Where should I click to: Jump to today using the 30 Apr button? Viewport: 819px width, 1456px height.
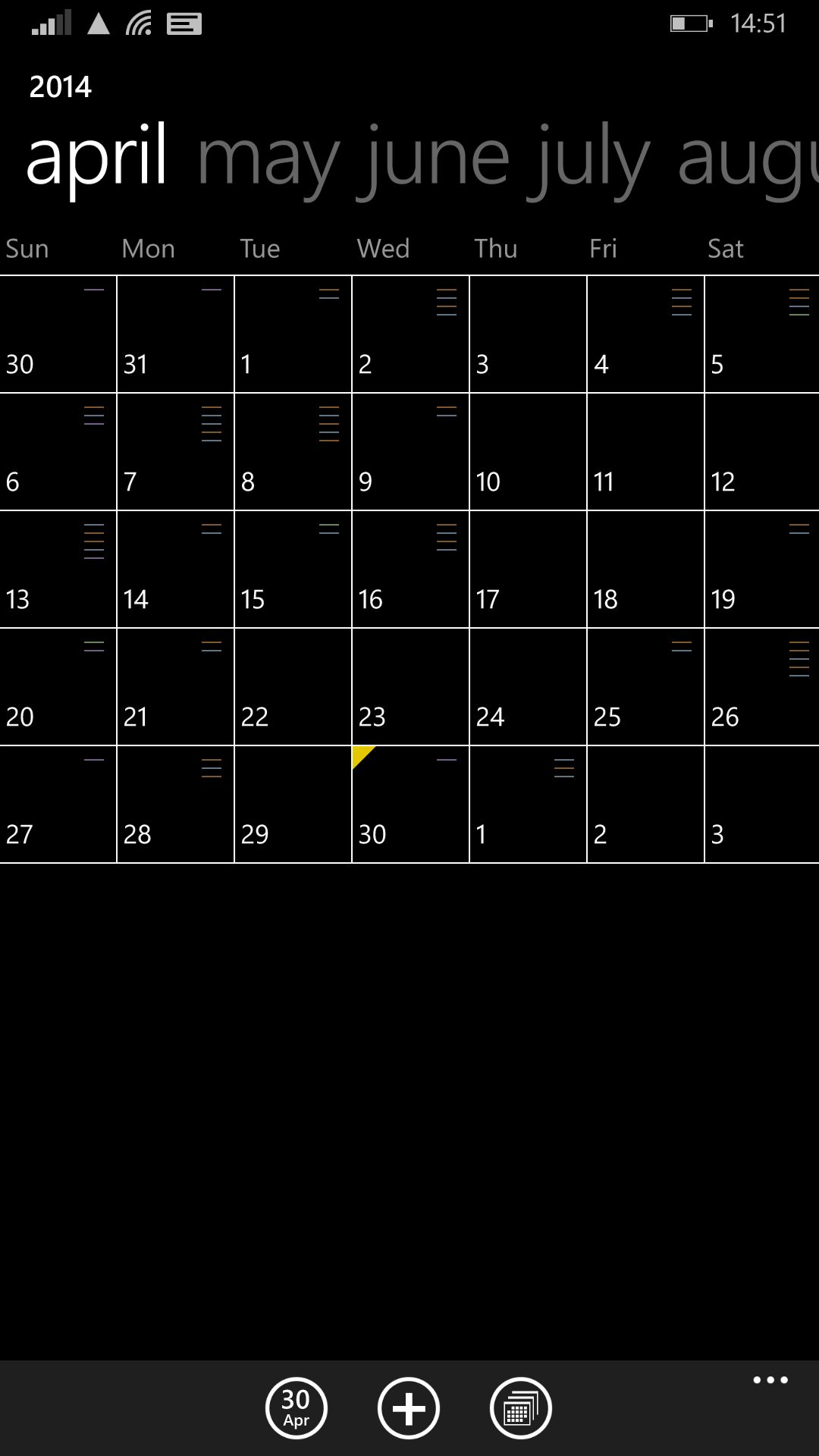coord(296,1408)
